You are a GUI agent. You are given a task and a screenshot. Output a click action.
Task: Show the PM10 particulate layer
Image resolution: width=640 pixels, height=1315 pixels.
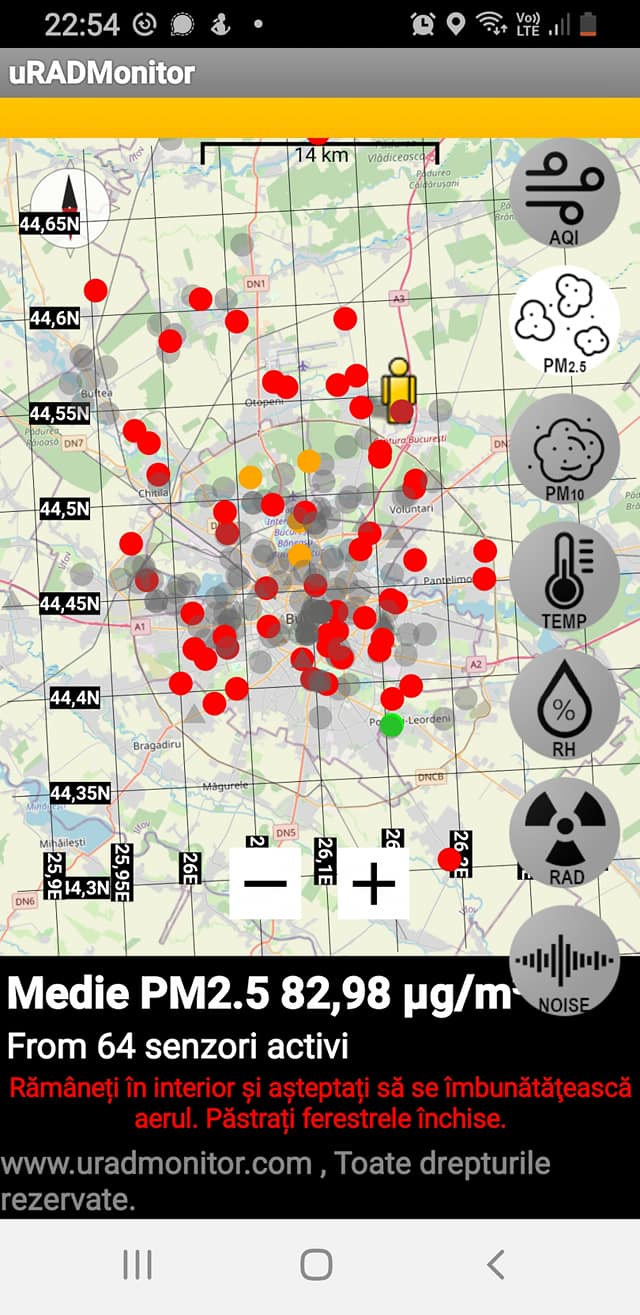[x=565, y=448]
